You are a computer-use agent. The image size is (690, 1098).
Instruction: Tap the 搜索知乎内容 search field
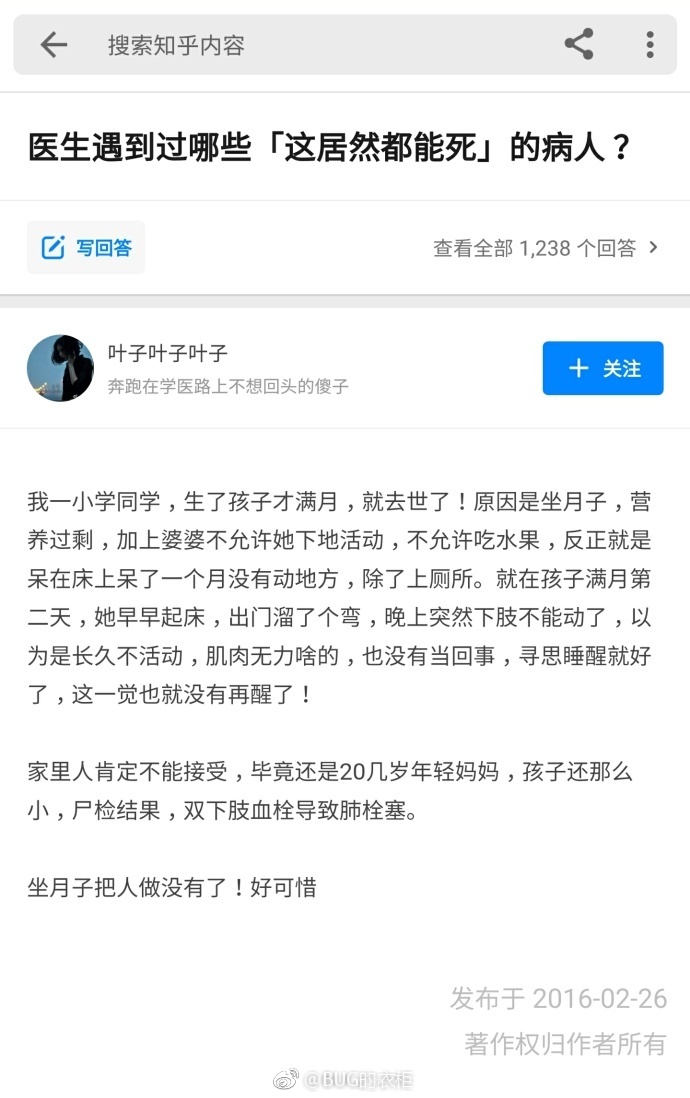tap(300, 45)
